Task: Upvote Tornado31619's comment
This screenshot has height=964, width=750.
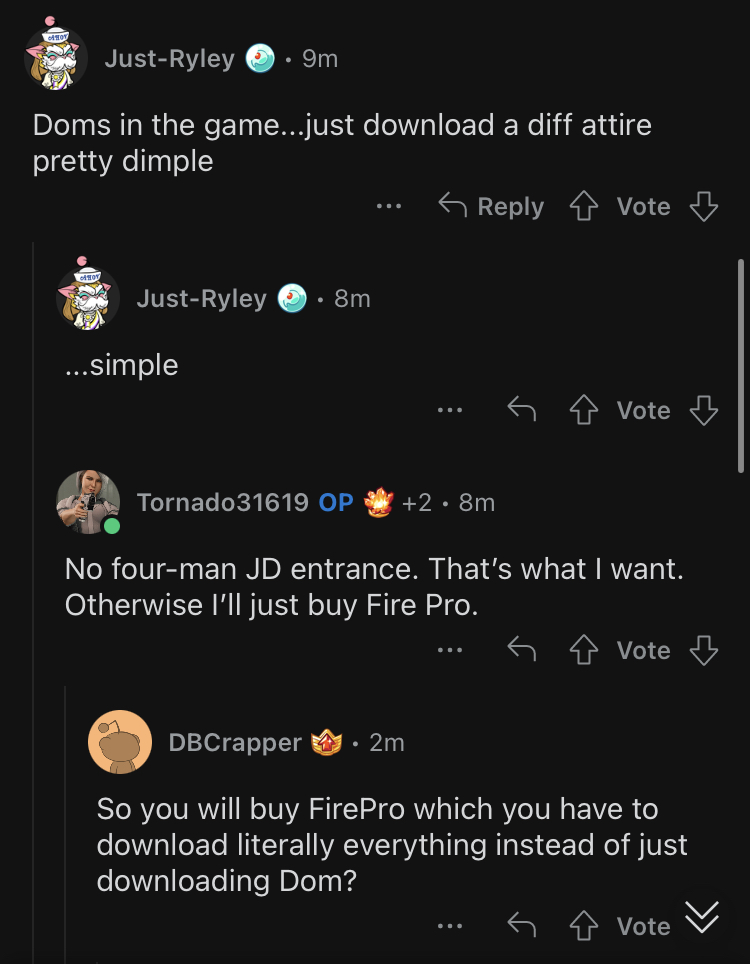Action: pos(583,650)
